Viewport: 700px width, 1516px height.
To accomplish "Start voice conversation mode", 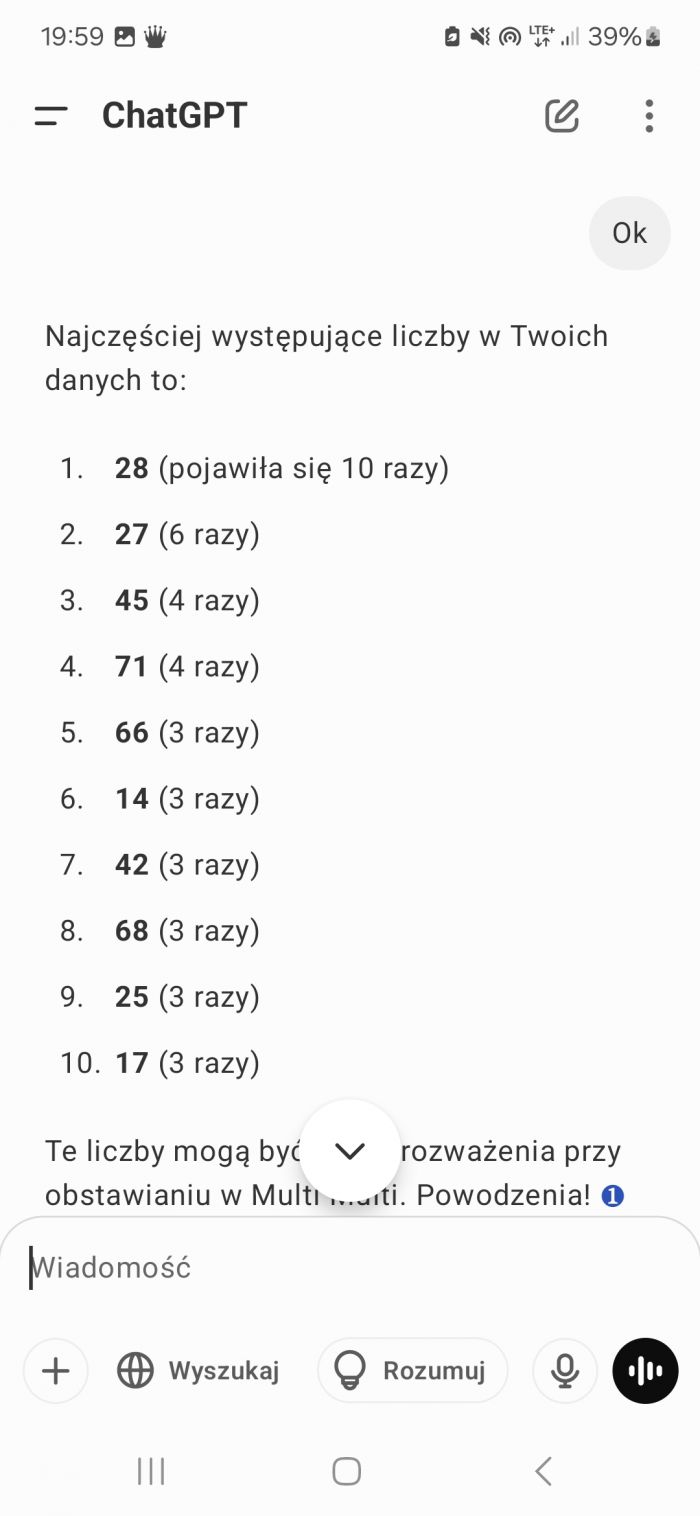I will point(645,1370).
